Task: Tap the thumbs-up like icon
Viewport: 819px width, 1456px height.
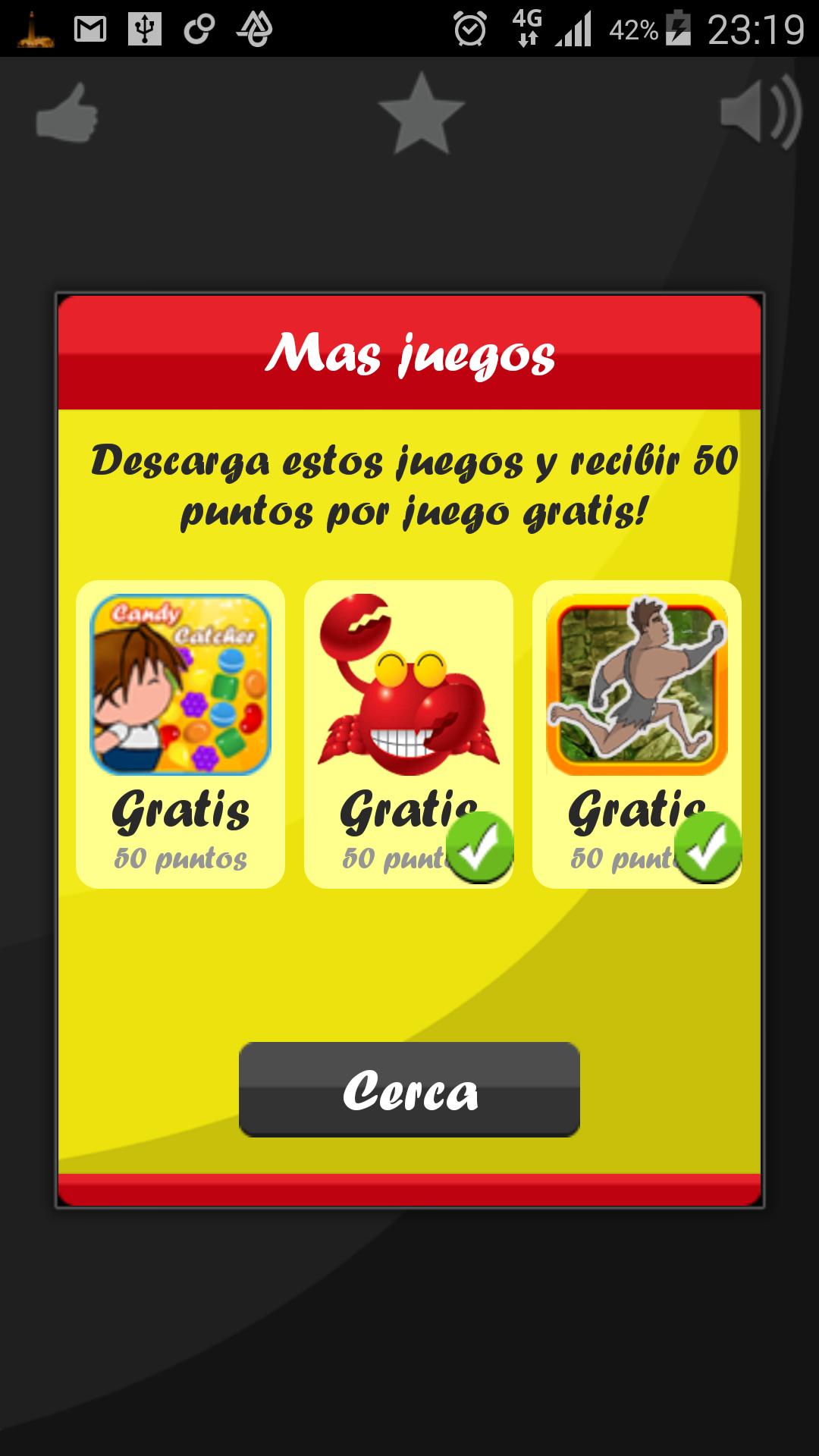Action: tap(67, 114)
